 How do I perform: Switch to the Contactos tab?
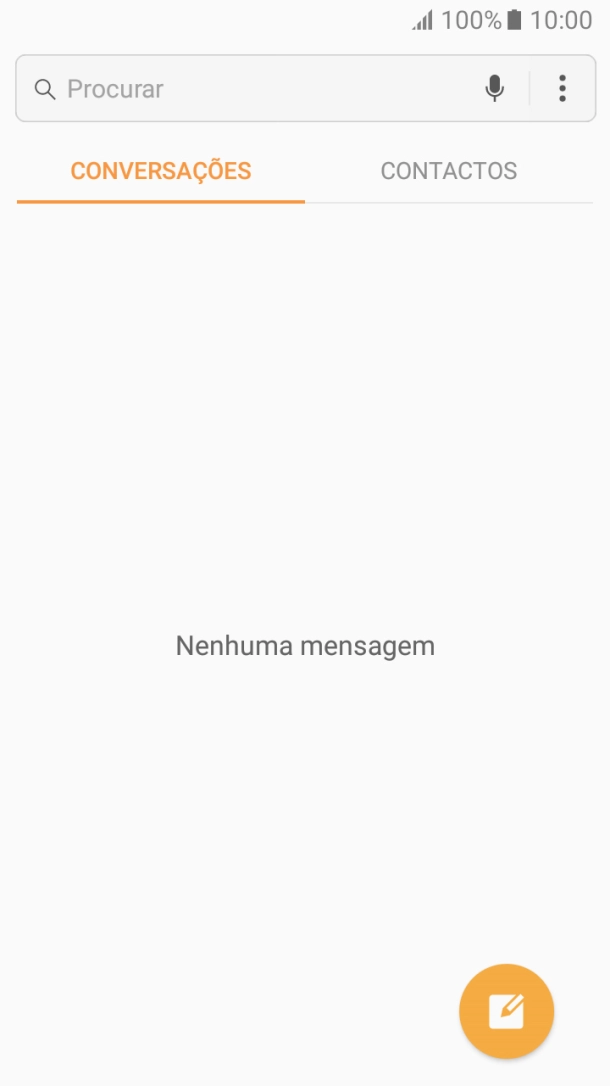coord(448,171)
